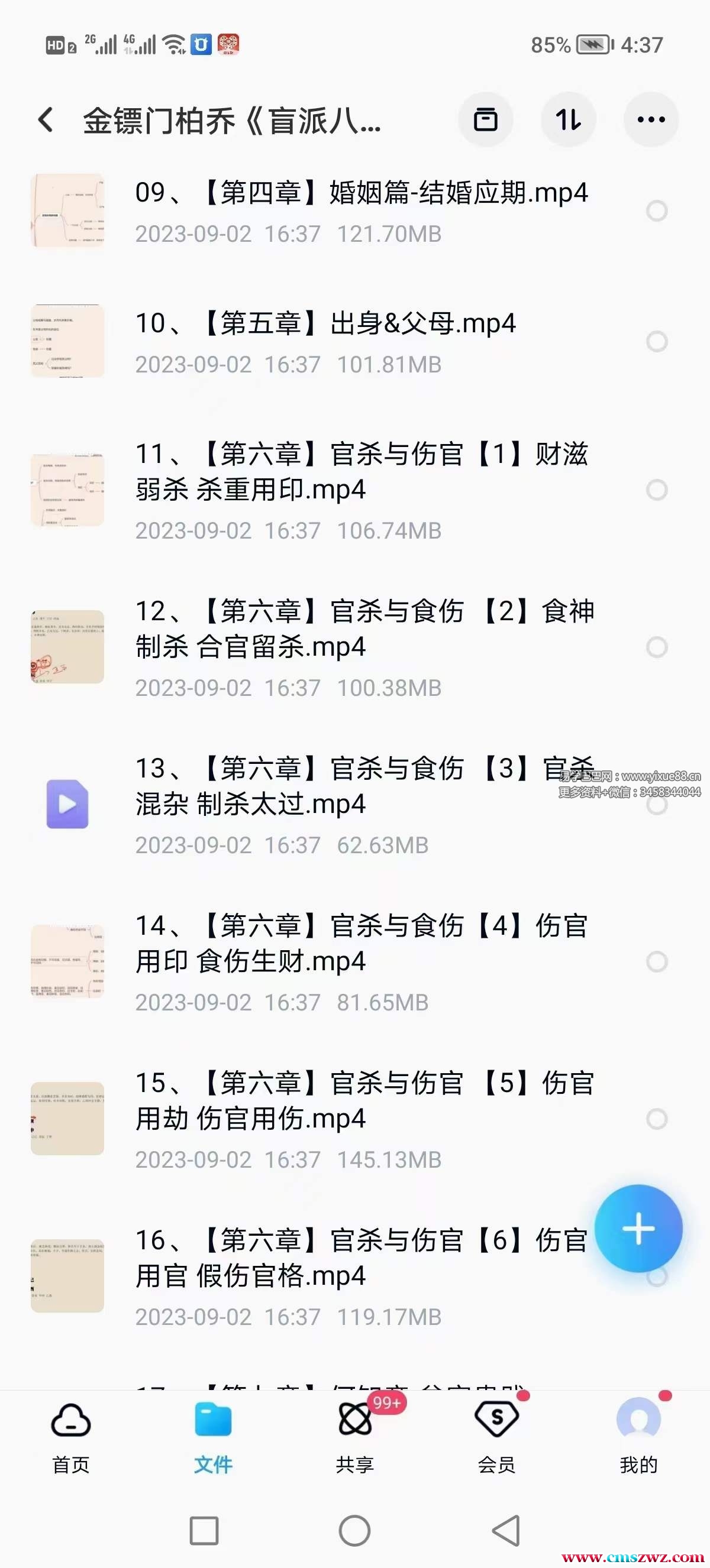Select the checkbox for file 12 食神制杀
The image size is (710, 1568).
pyautogui.click(x=656, y=647)
